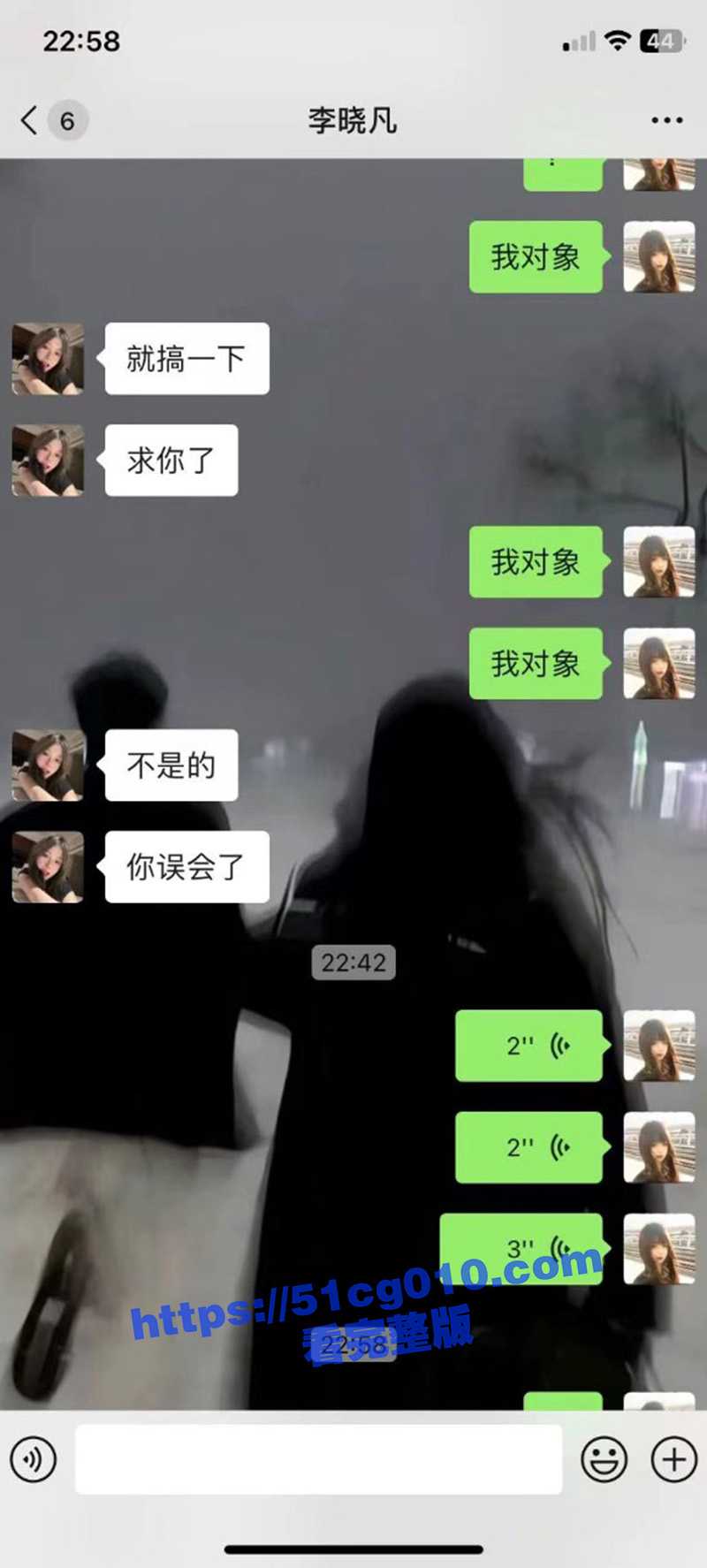Select the 你误会了 message bubble
Image resolution: width=707 pixels, height=1568 pixels.
[x=185, y=867]
